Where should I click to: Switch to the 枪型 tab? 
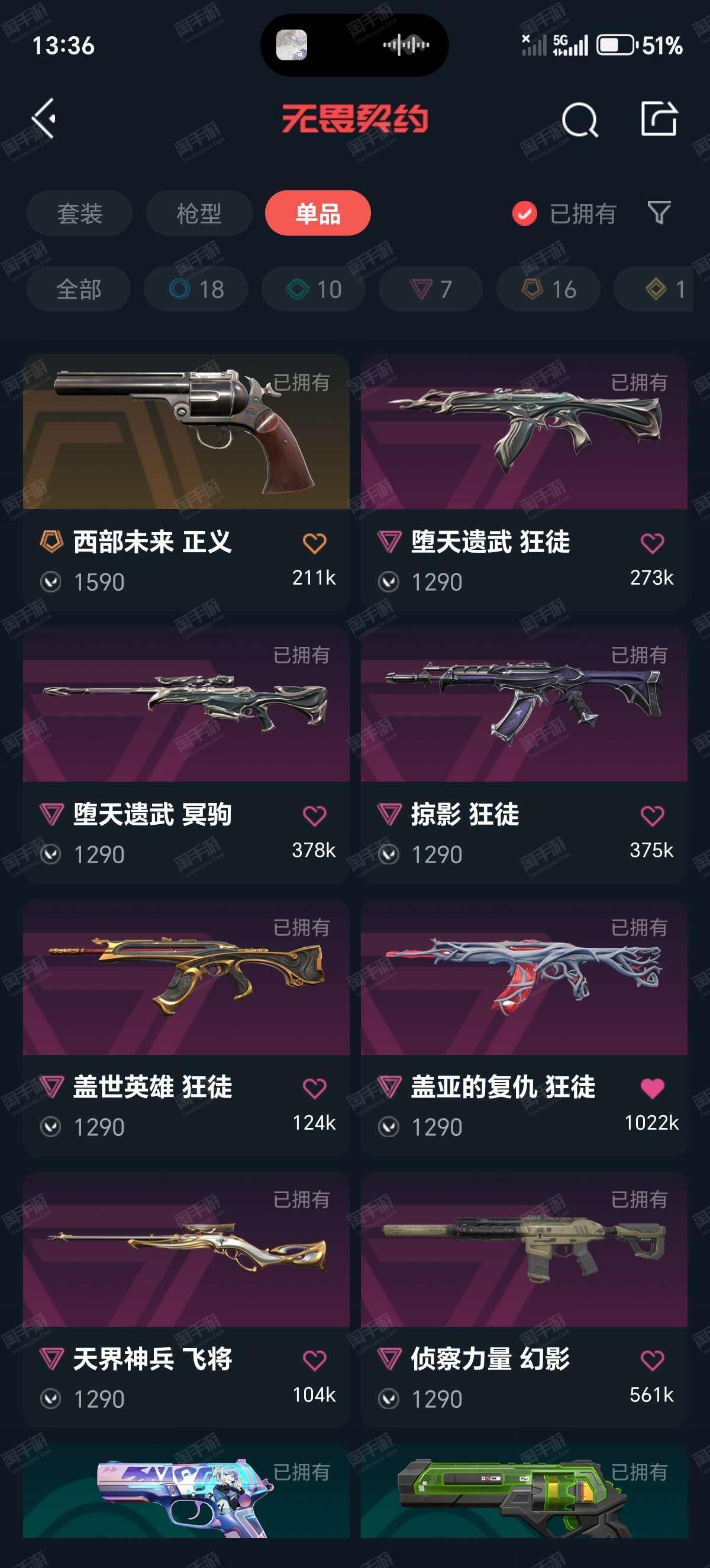tap(199, 213)
